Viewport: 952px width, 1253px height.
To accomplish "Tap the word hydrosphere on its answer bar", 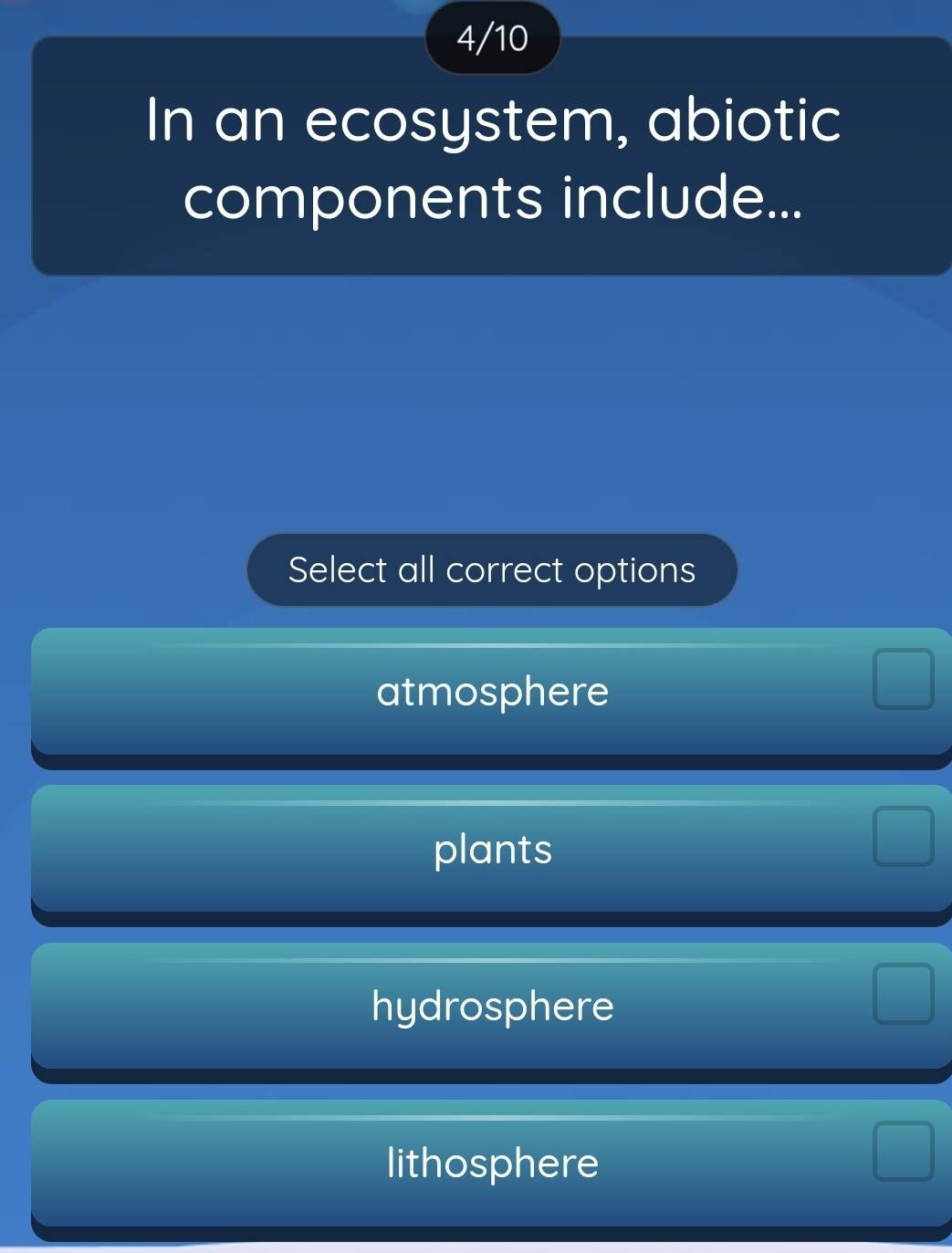I will [x=492, y=1007].
